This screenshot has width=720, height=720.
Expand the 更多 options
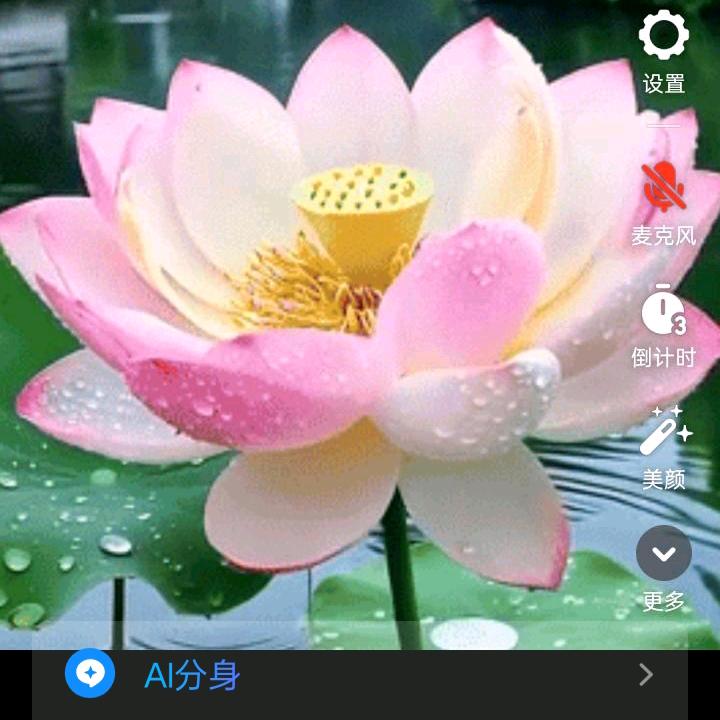click(x=664, y=553)
